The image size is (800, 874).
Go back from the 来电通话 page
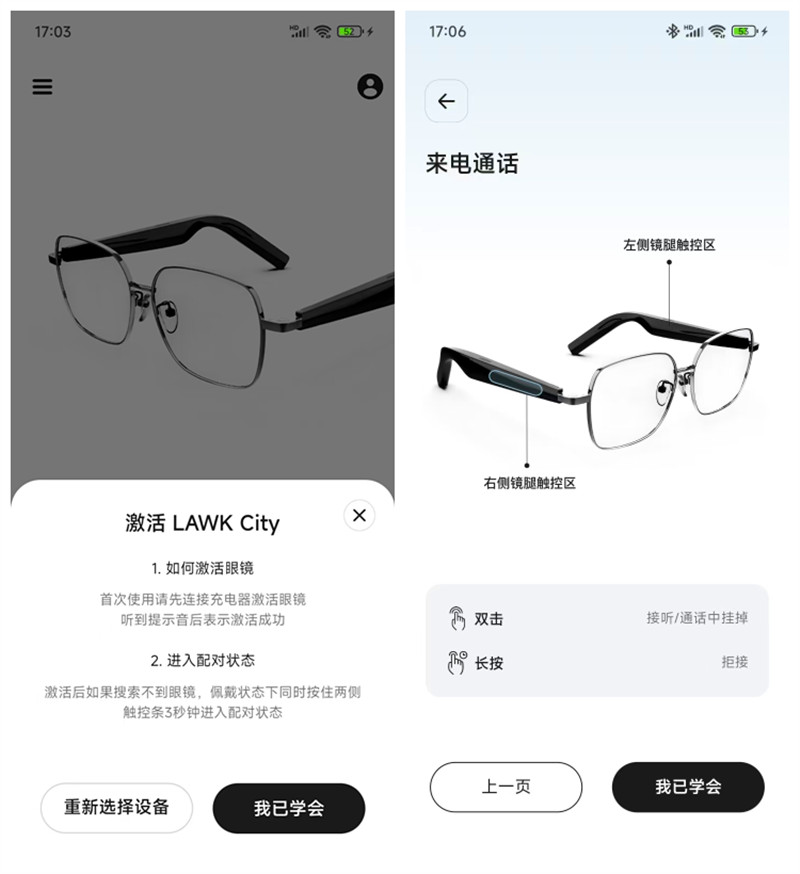[446, 101]
